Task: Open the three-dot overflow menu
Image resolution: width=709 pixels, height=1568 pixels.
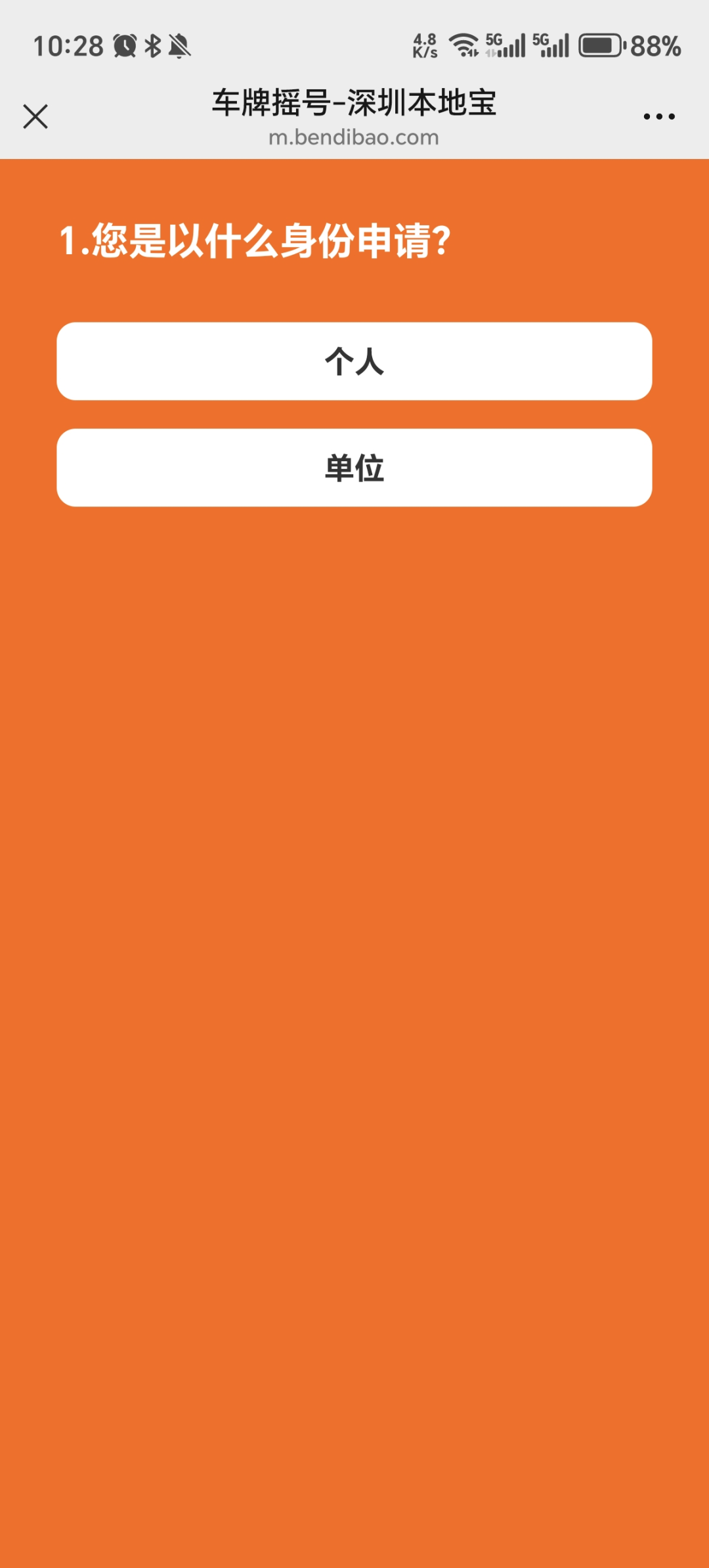Action: 659,116
